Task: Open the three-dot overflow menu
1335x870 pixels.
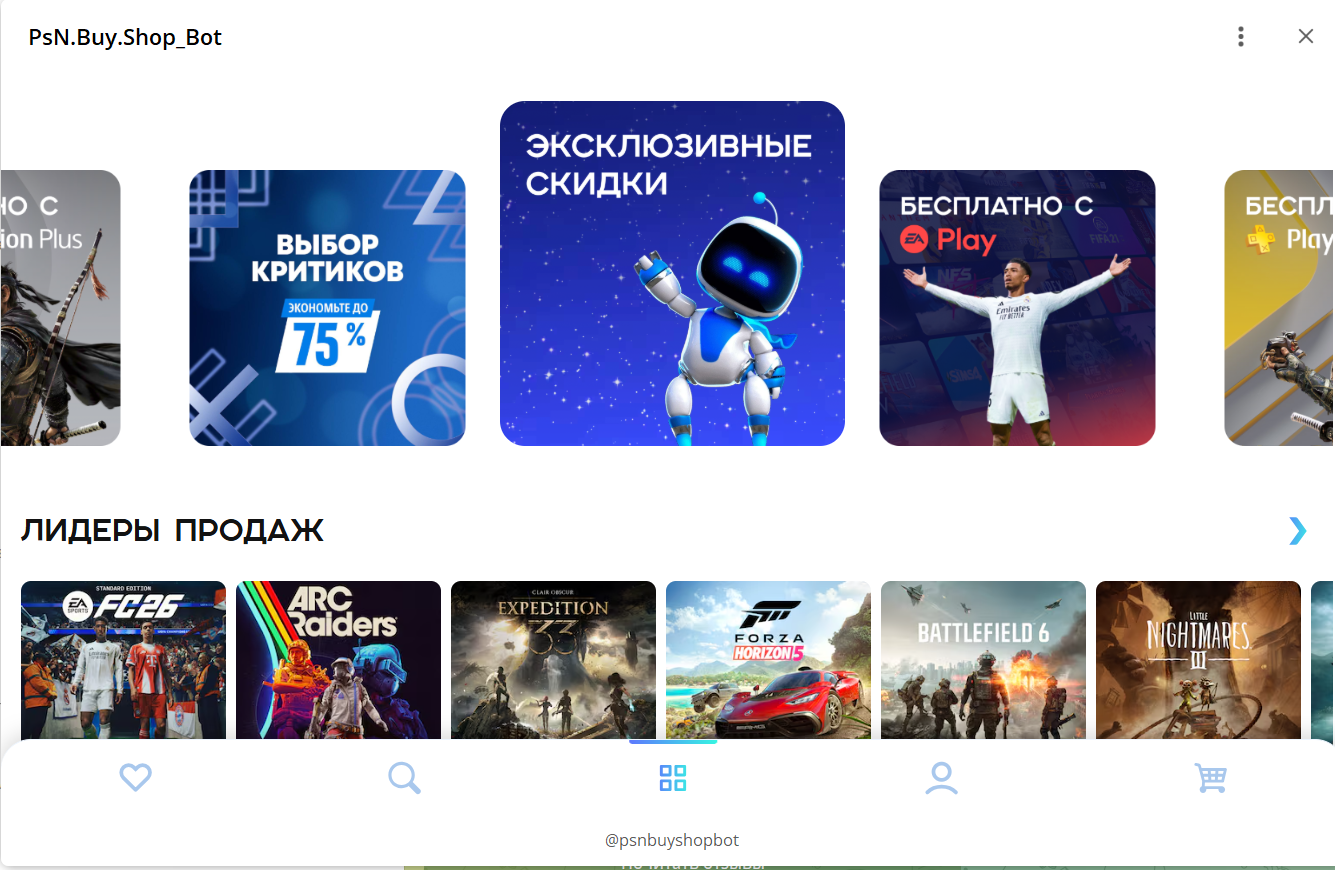Action: (1240, 37)
